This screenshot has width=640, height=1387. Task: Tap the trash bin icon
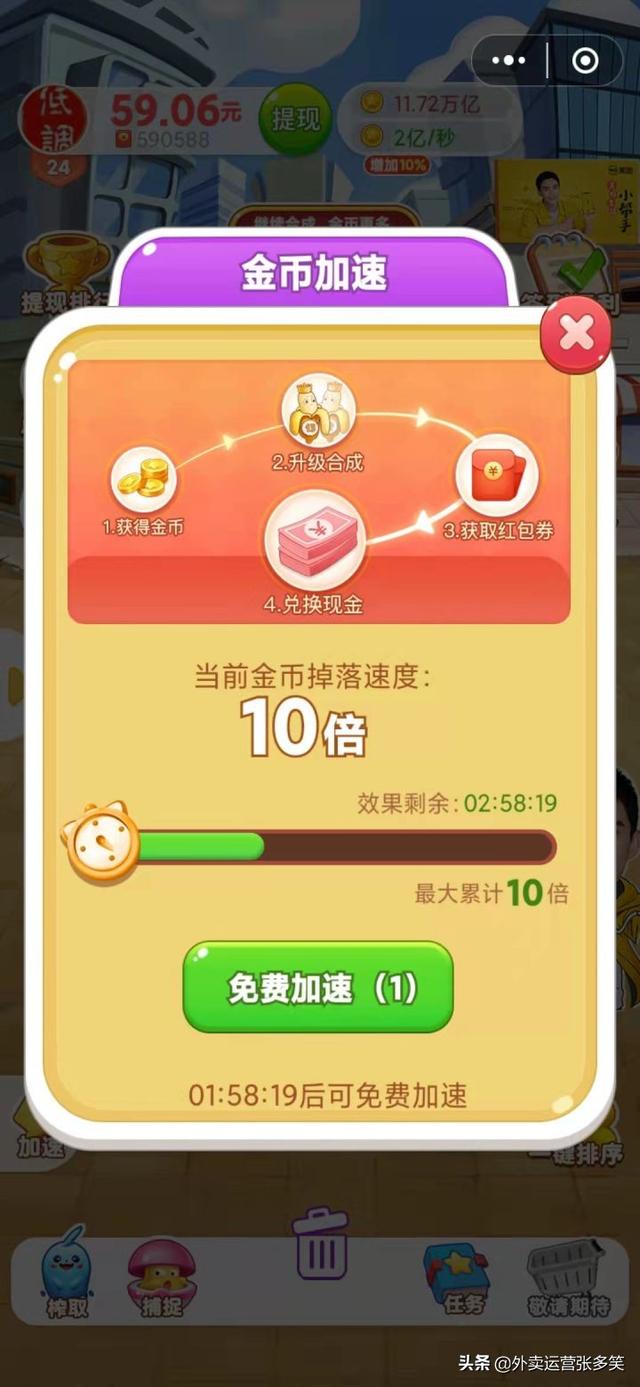(x=321, y=1243)
